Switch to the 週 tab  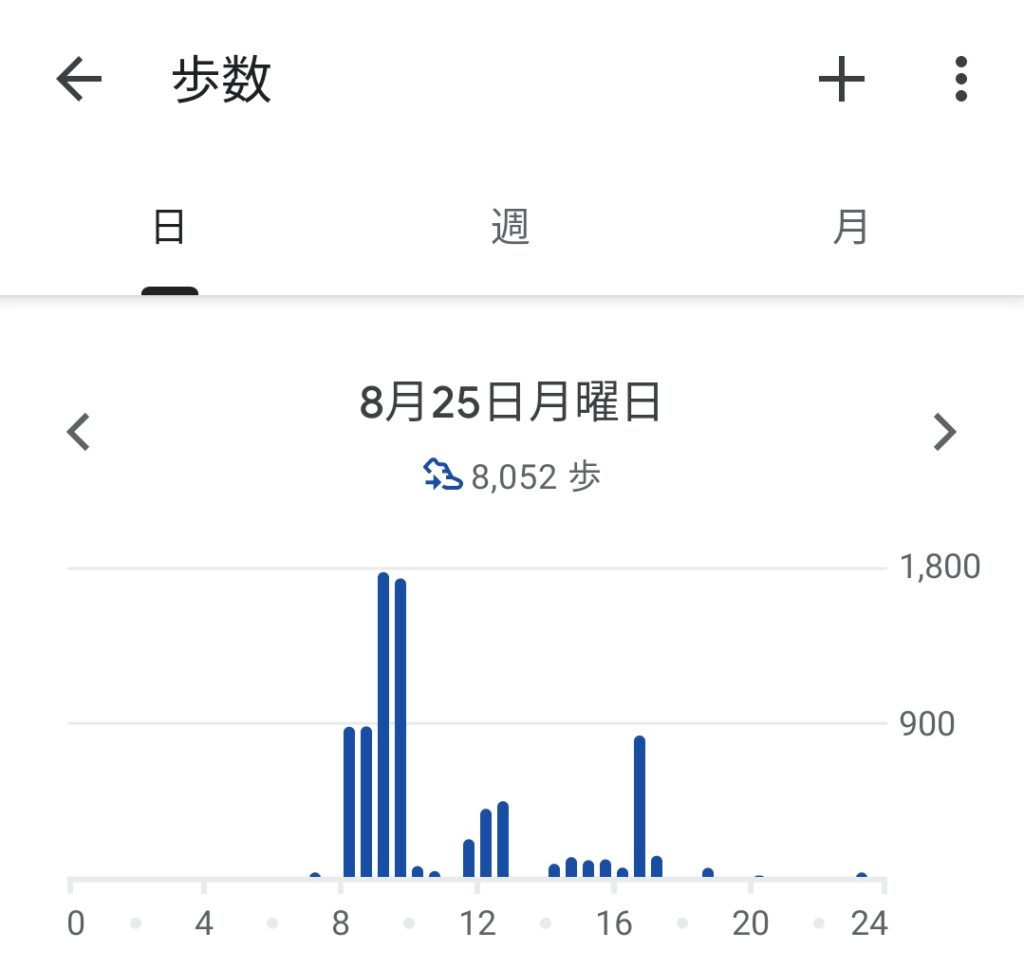[510, 228]
